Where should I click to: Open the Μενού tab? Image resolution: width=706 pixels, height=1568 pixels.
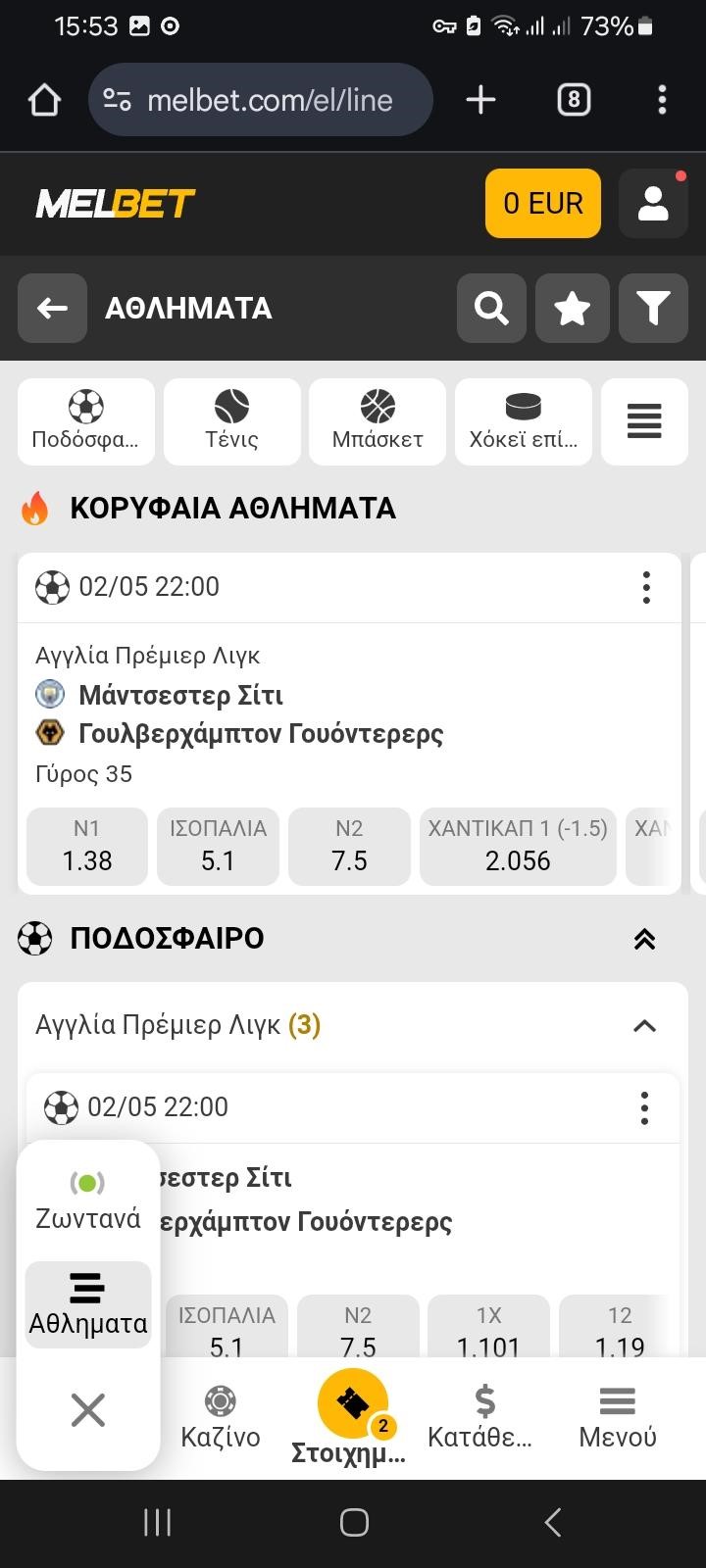coord(618,1417)
